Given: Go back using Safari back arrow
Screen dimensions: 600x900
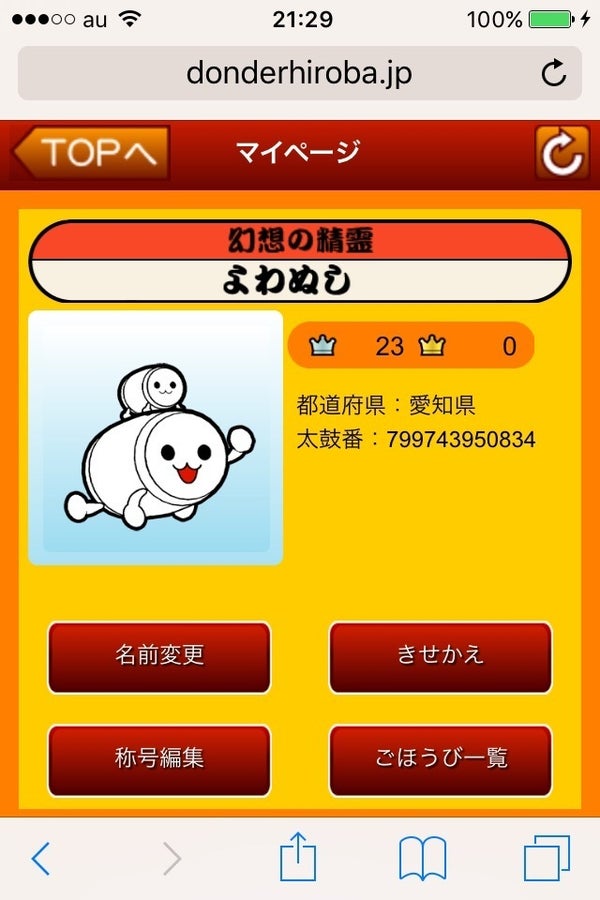Looking at the screenshot, I should (40, 859).
